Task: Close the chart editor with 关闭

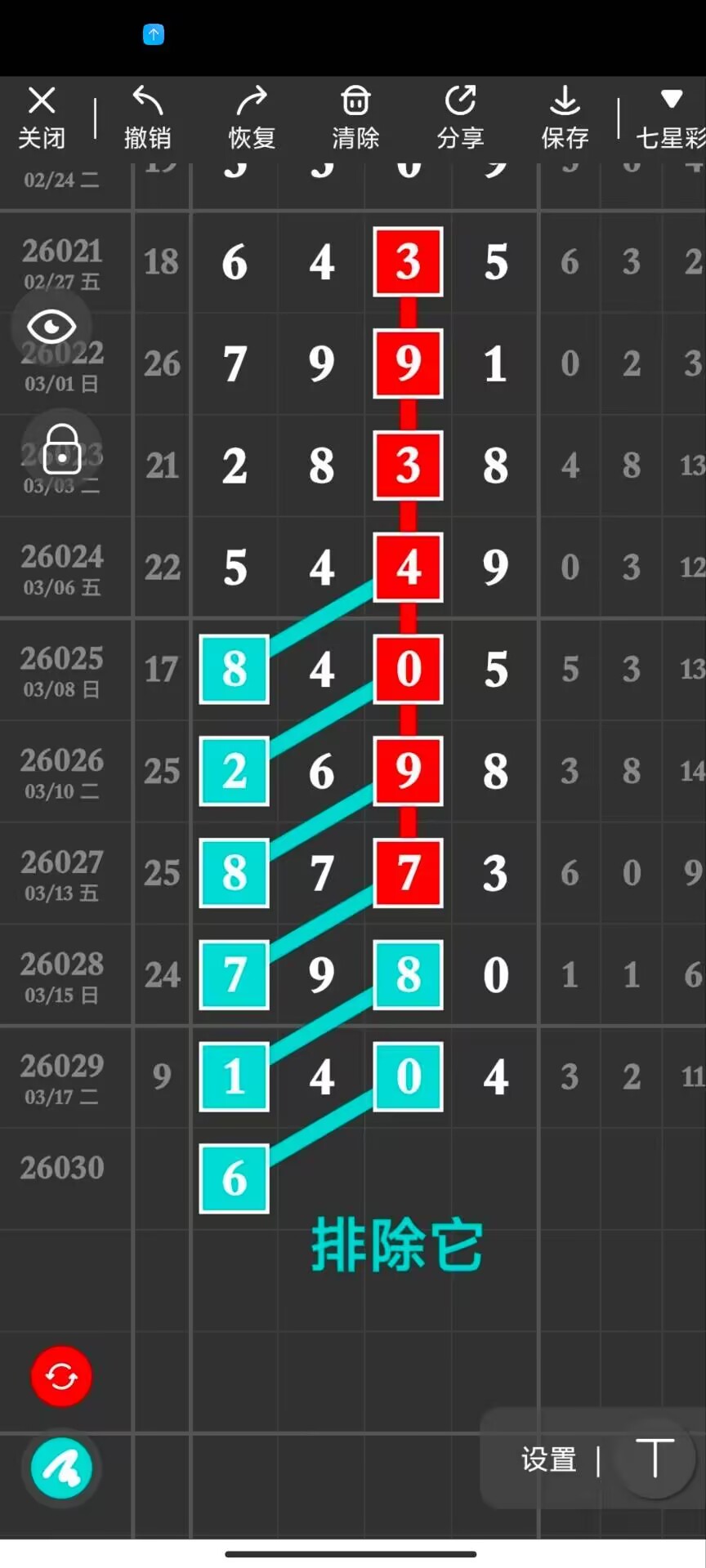Action: coord(42,118)
